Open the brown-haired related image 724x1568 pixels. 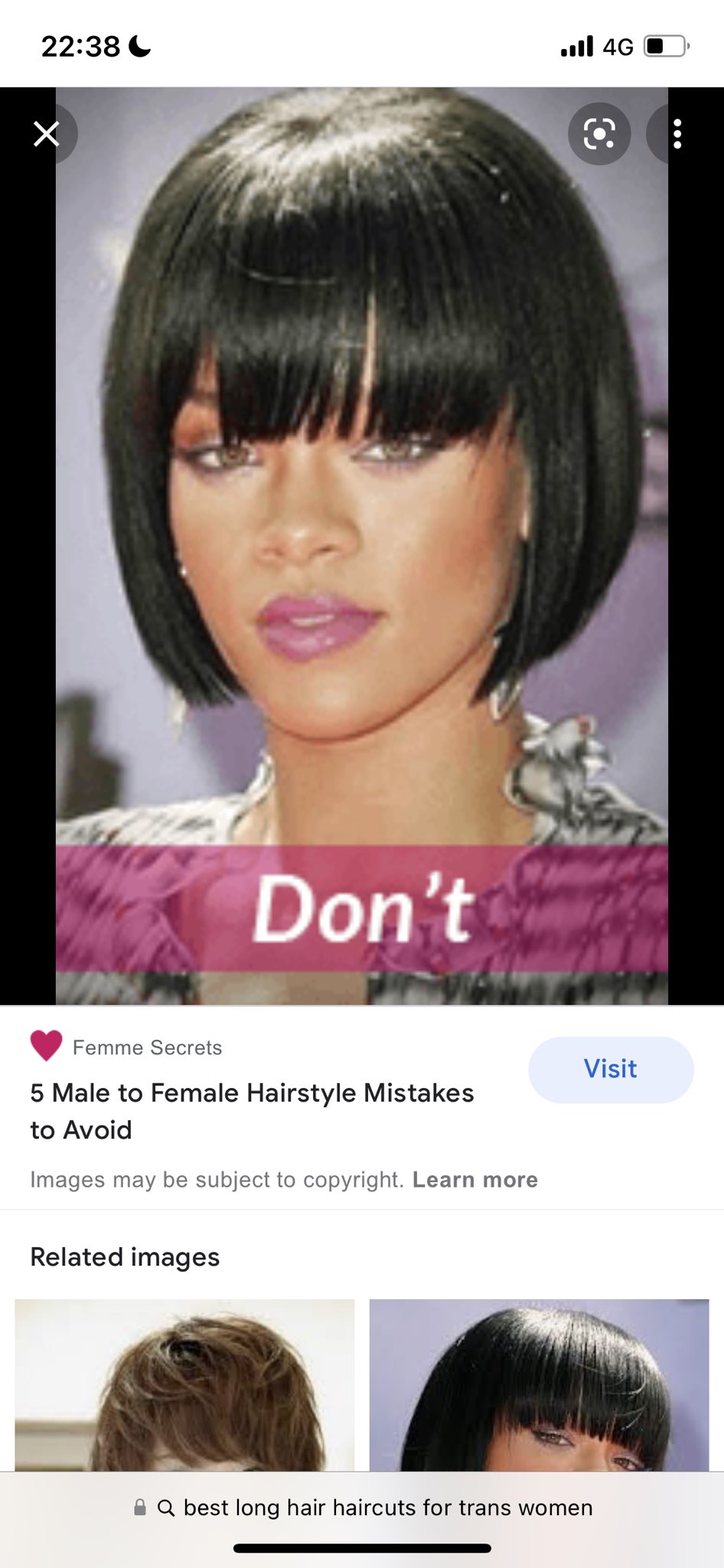pos(184,1384)
